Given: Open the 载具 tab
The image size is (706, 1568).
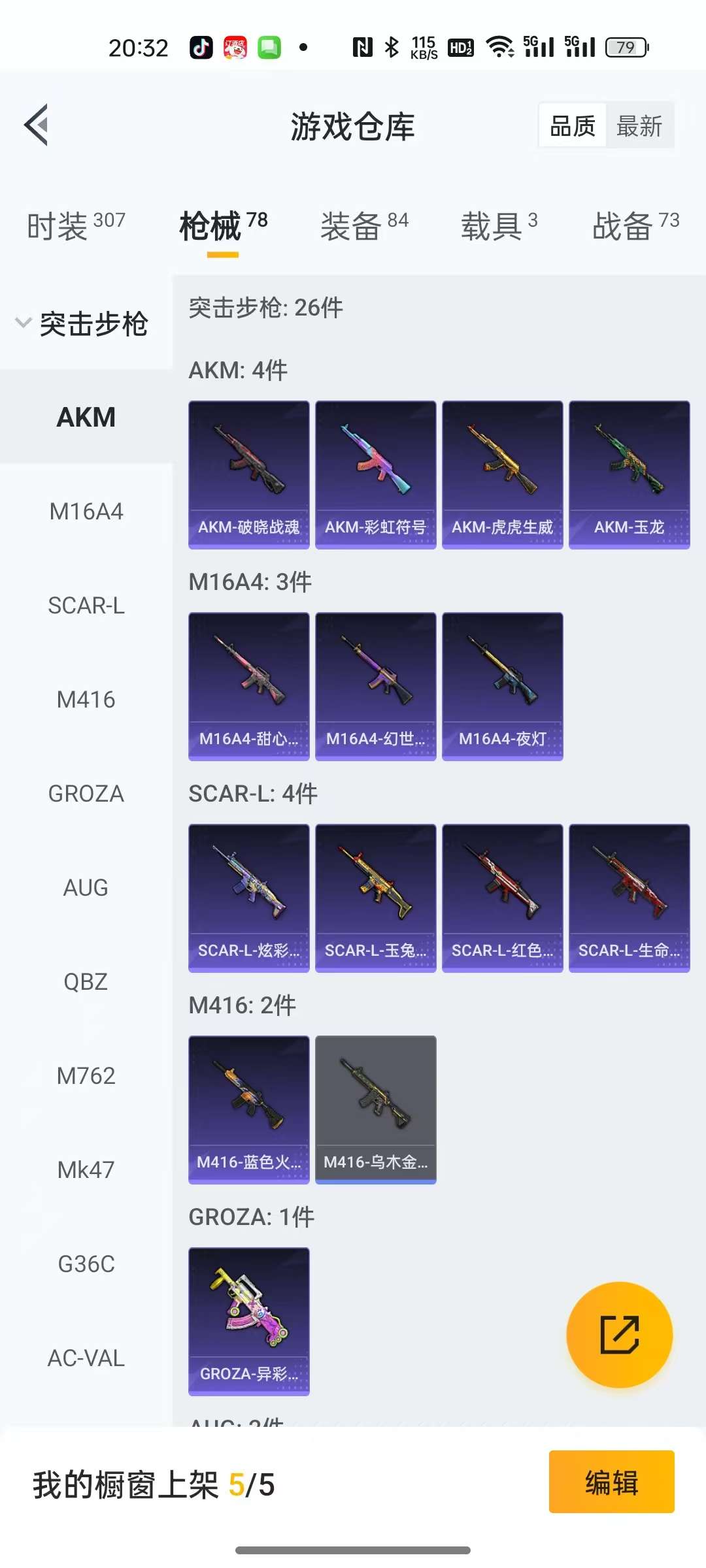Looking at the screenshot, I should (x=499, y=226).
